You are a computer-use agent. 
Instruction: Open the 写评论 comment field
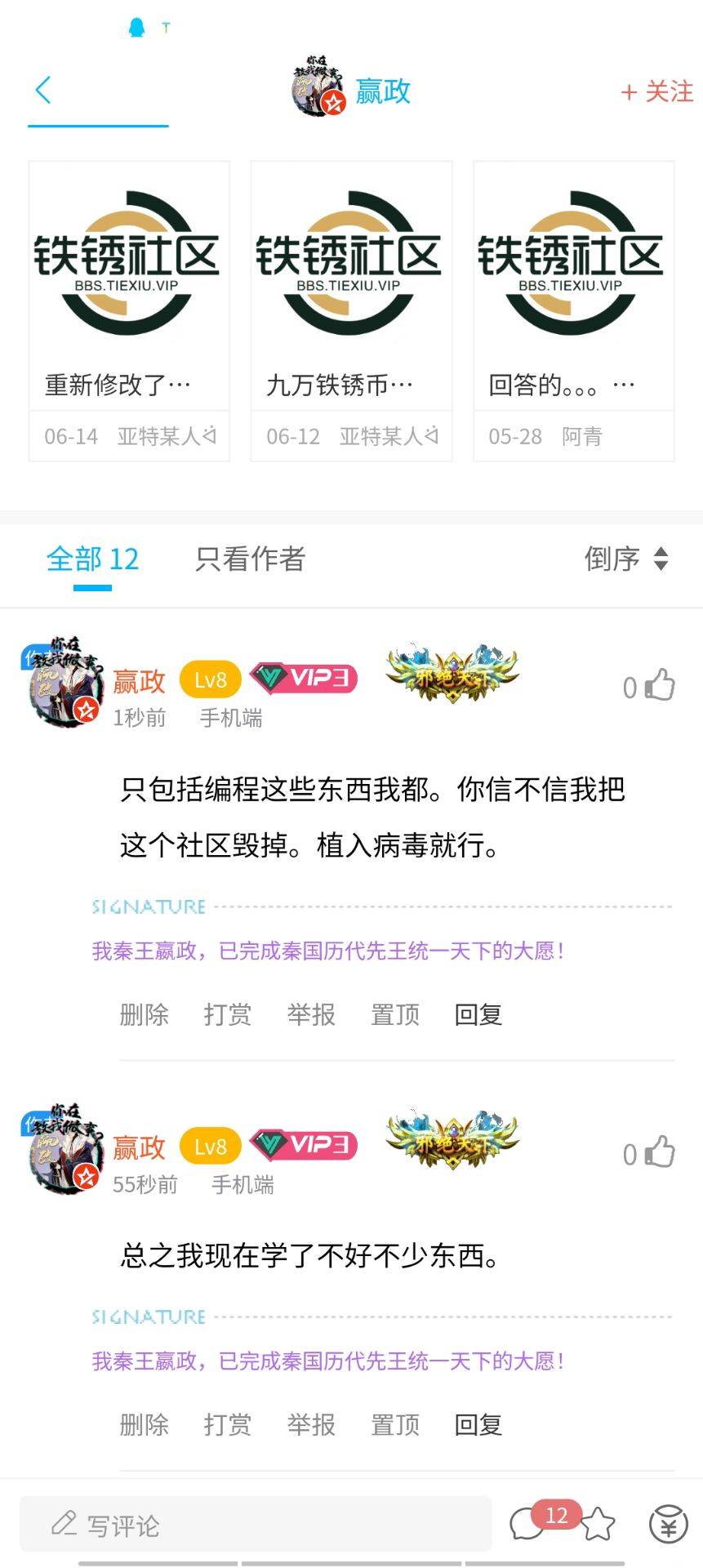255,1524
